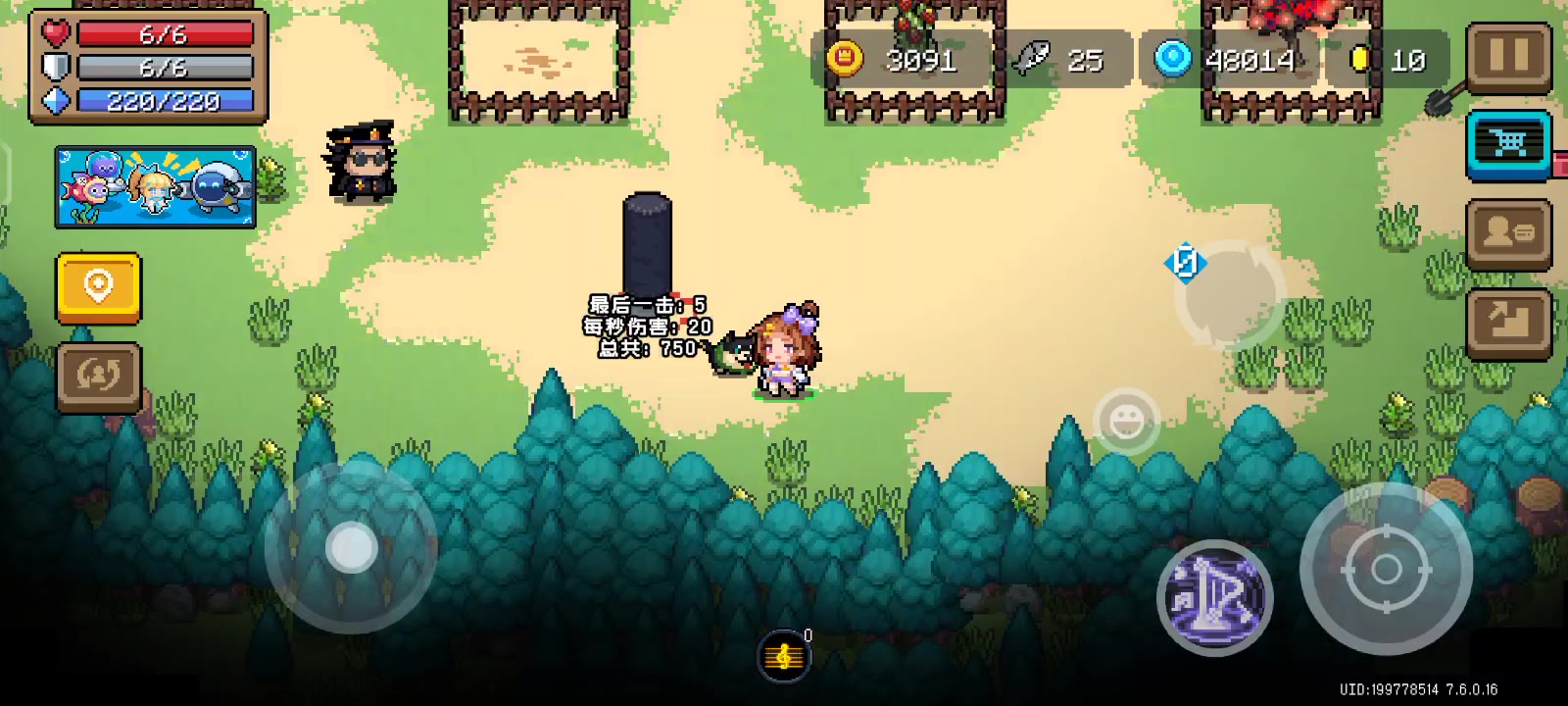Open the character event banner
The height and width of the screenshot is (706, 1568).
click(155, 187)
